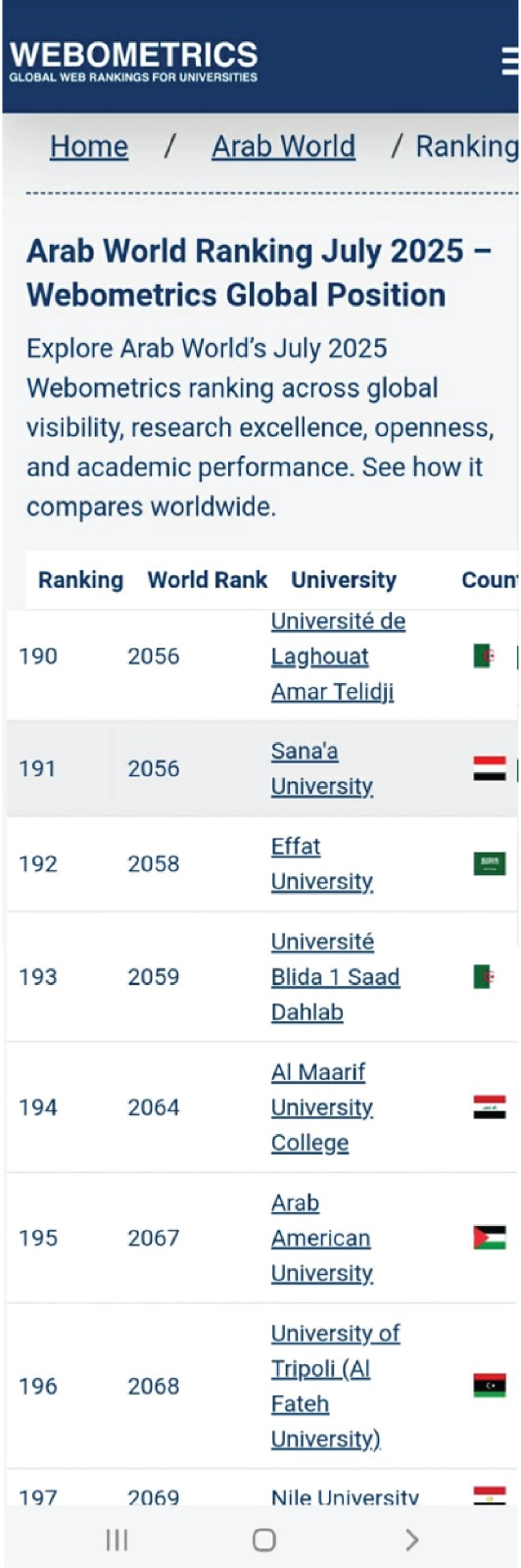
Task: Open Al Maarif University College link
Action: [x=322, y=1107]
